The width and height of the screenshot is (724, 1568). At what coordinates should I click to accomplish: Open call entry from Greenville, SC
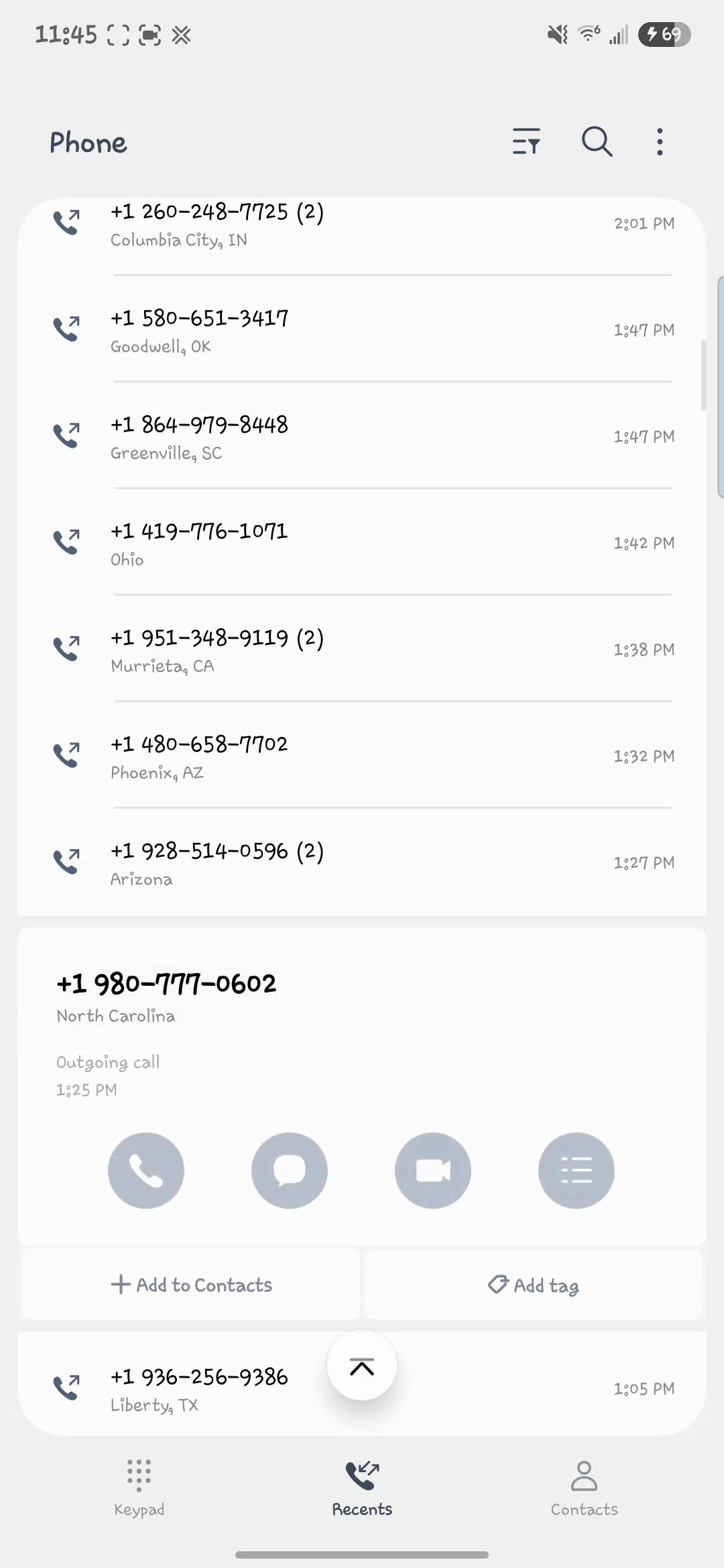[362, 437]
